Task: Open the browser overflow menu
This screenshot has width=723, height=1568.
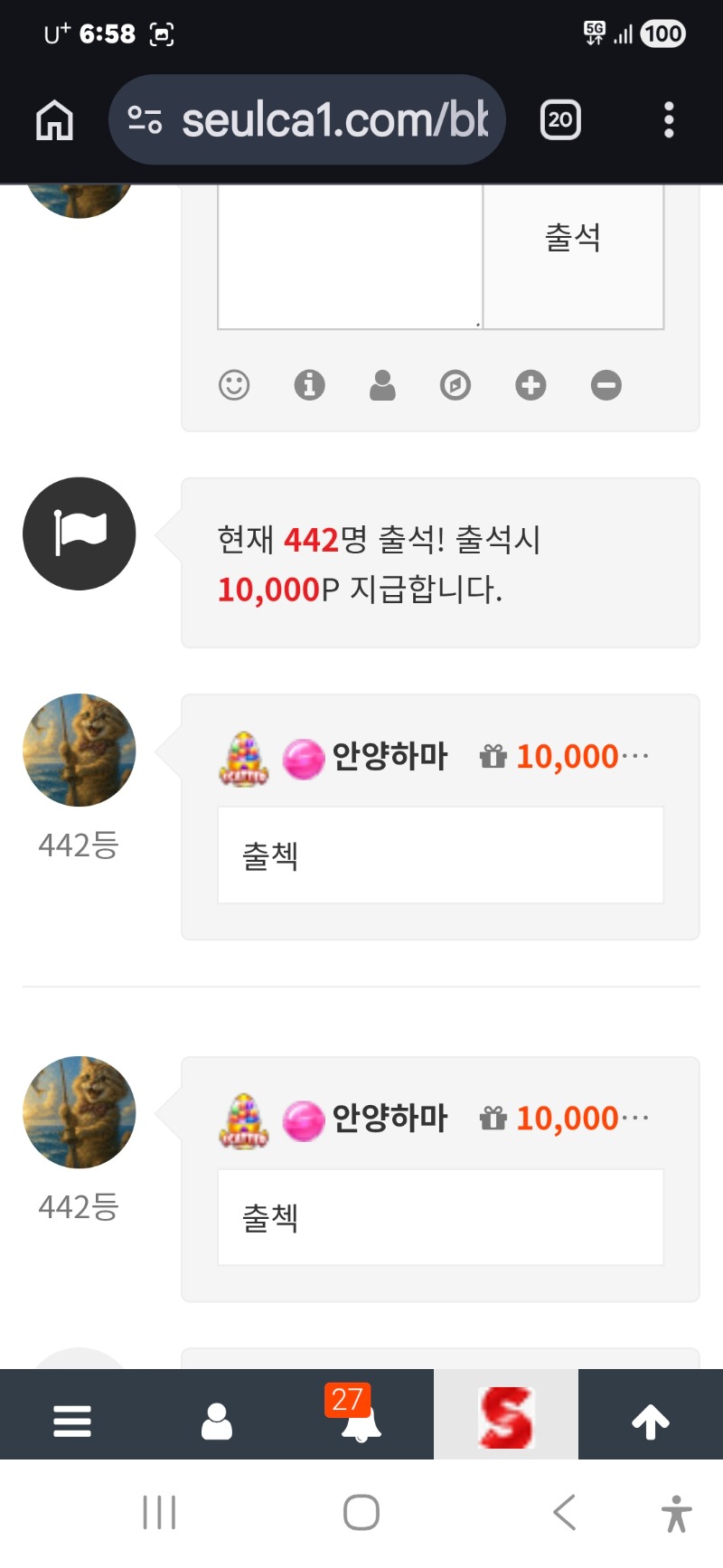Action: point(669,119)
